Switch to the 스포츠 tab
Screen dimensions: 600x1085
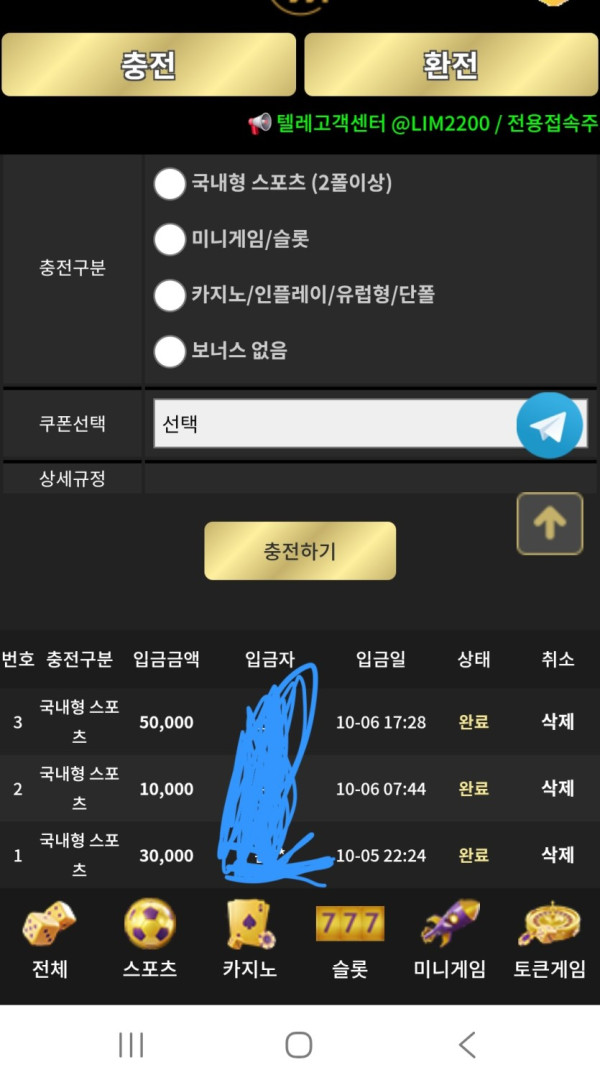[150, 940]
